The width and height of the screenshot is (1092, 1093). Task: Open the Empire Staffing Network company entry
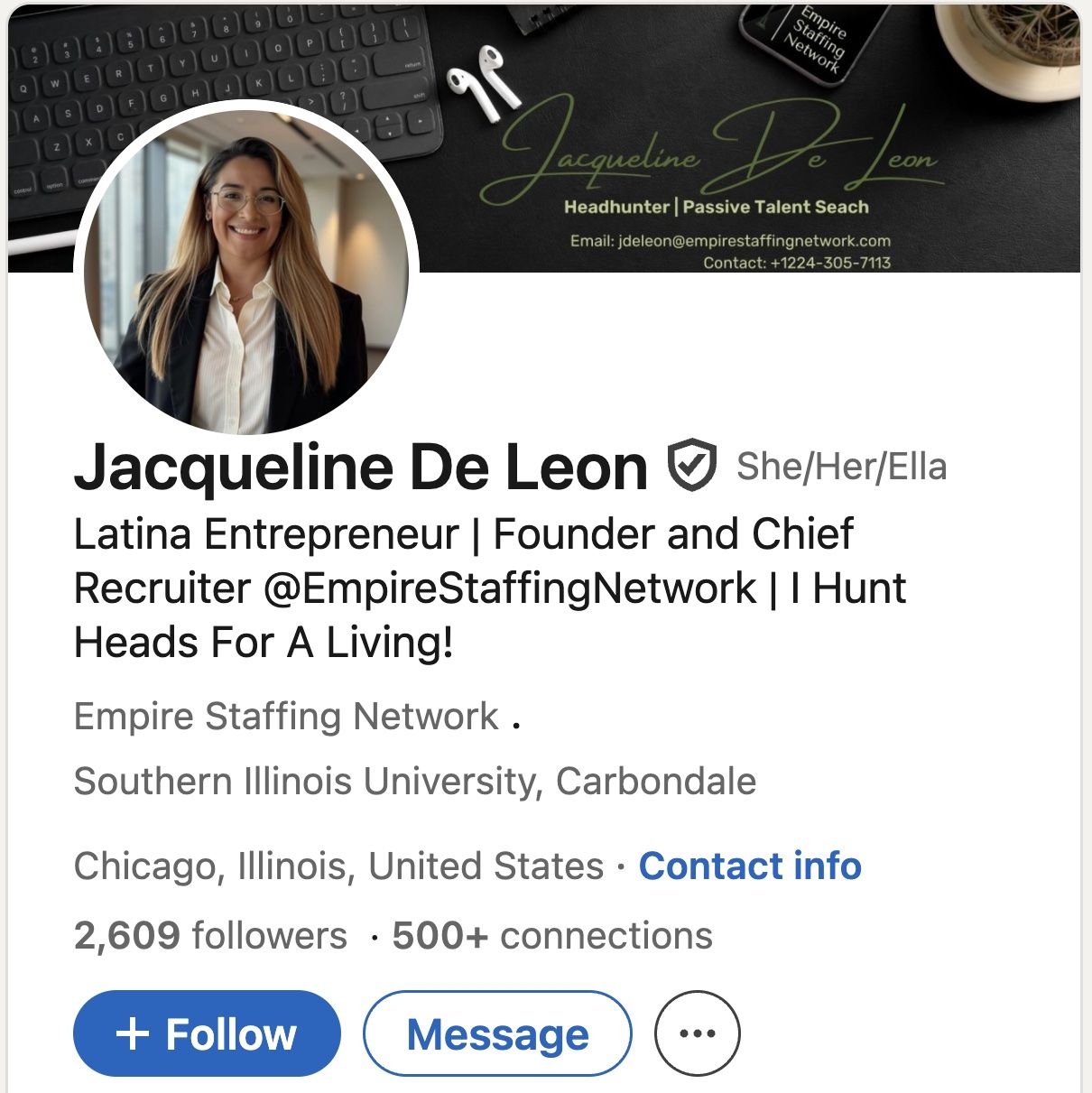[285, 717]
